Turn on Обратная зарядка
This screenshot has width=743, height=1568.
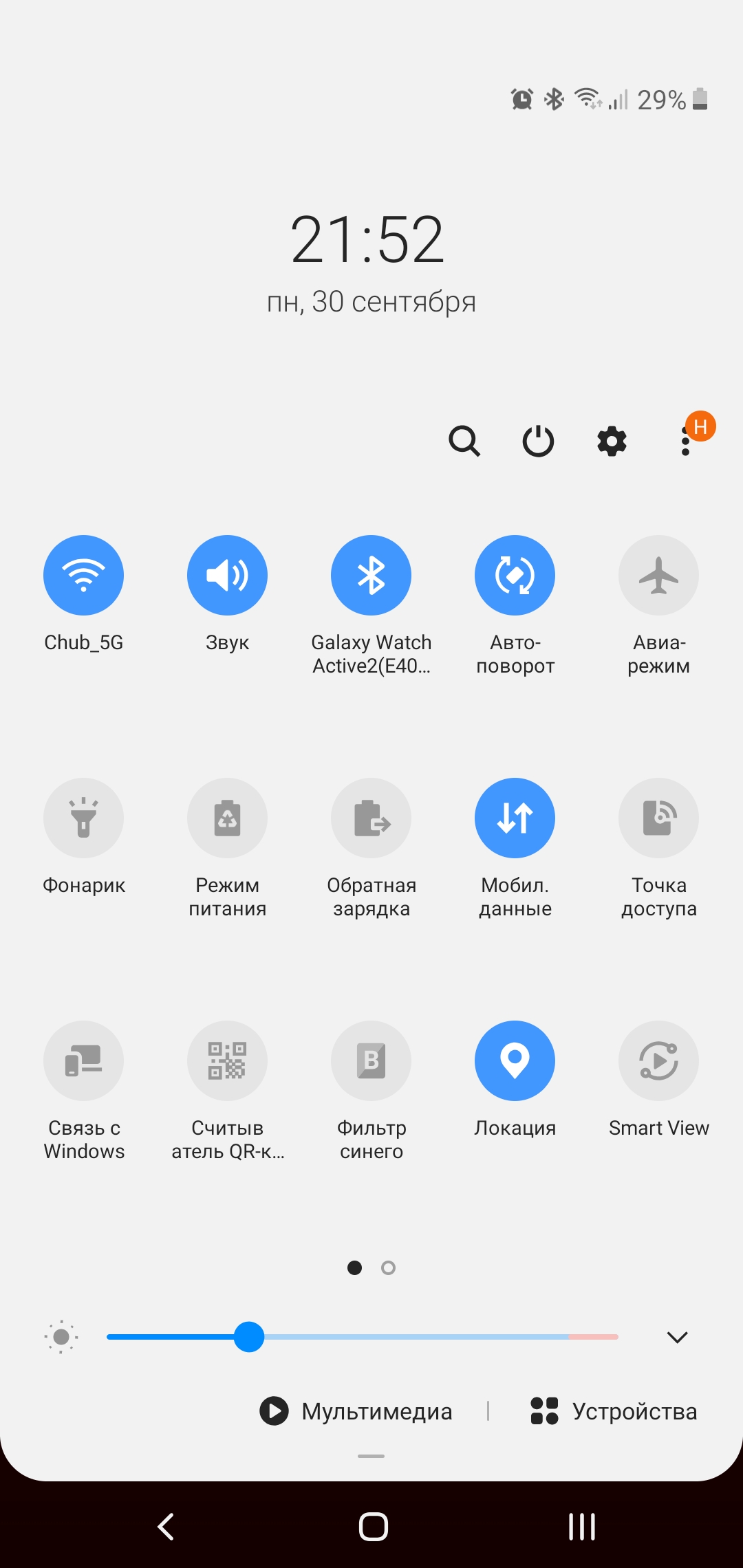371,818
